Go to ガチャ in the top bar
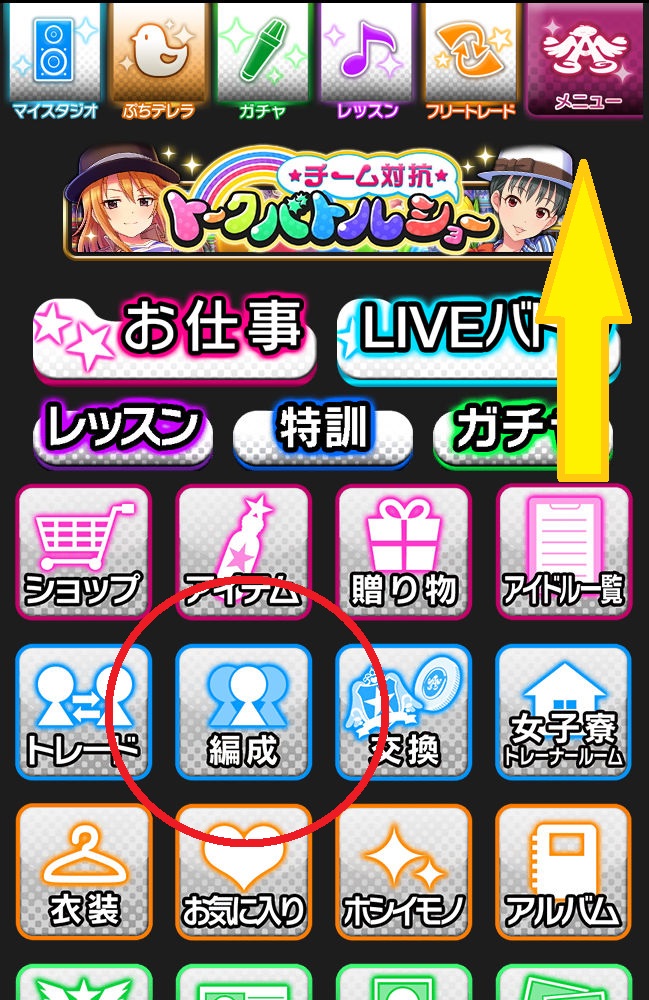649x1000 pixels. click(x=260, y=60)
